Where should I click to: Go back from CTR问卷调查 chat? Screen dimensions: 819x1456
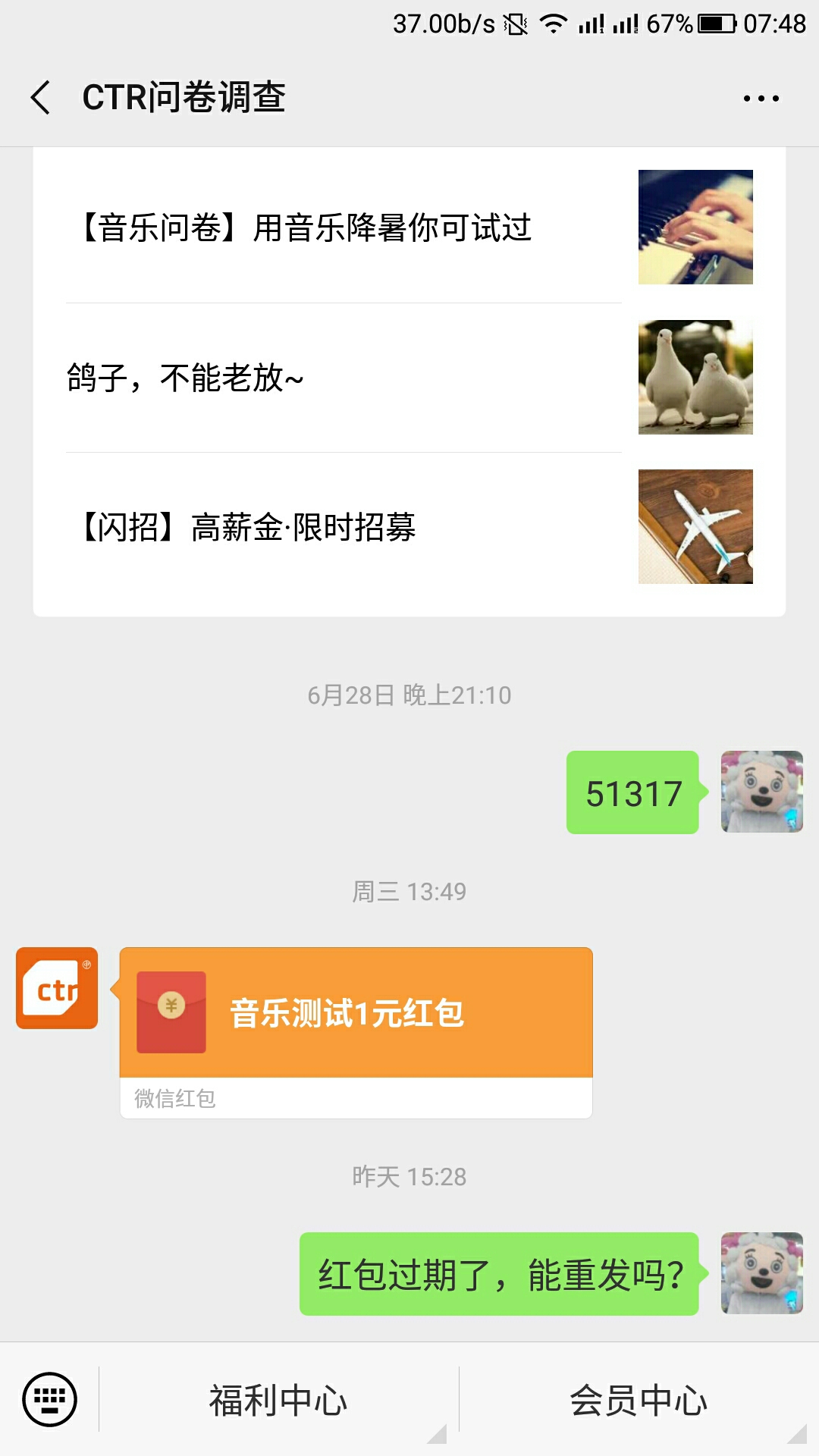[x=40, y=98]
